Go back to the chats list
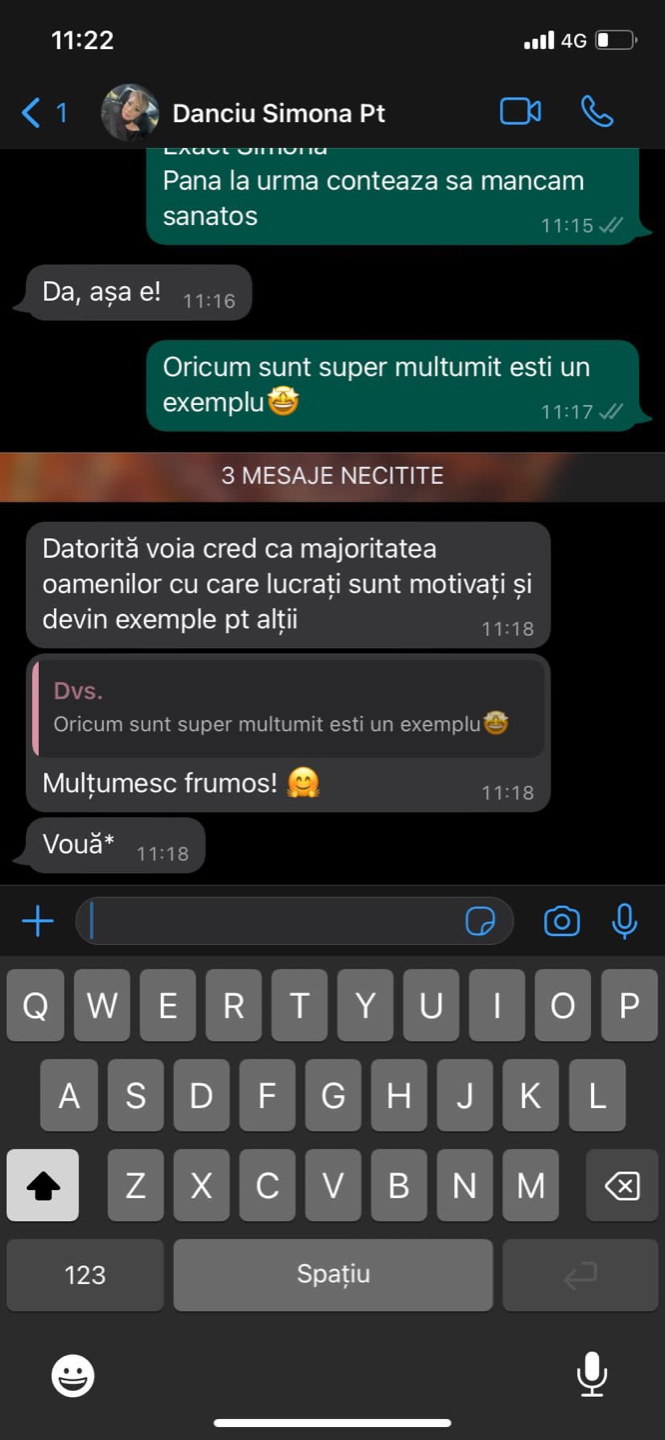This screenshot has height=1440, width=665. 42,113
